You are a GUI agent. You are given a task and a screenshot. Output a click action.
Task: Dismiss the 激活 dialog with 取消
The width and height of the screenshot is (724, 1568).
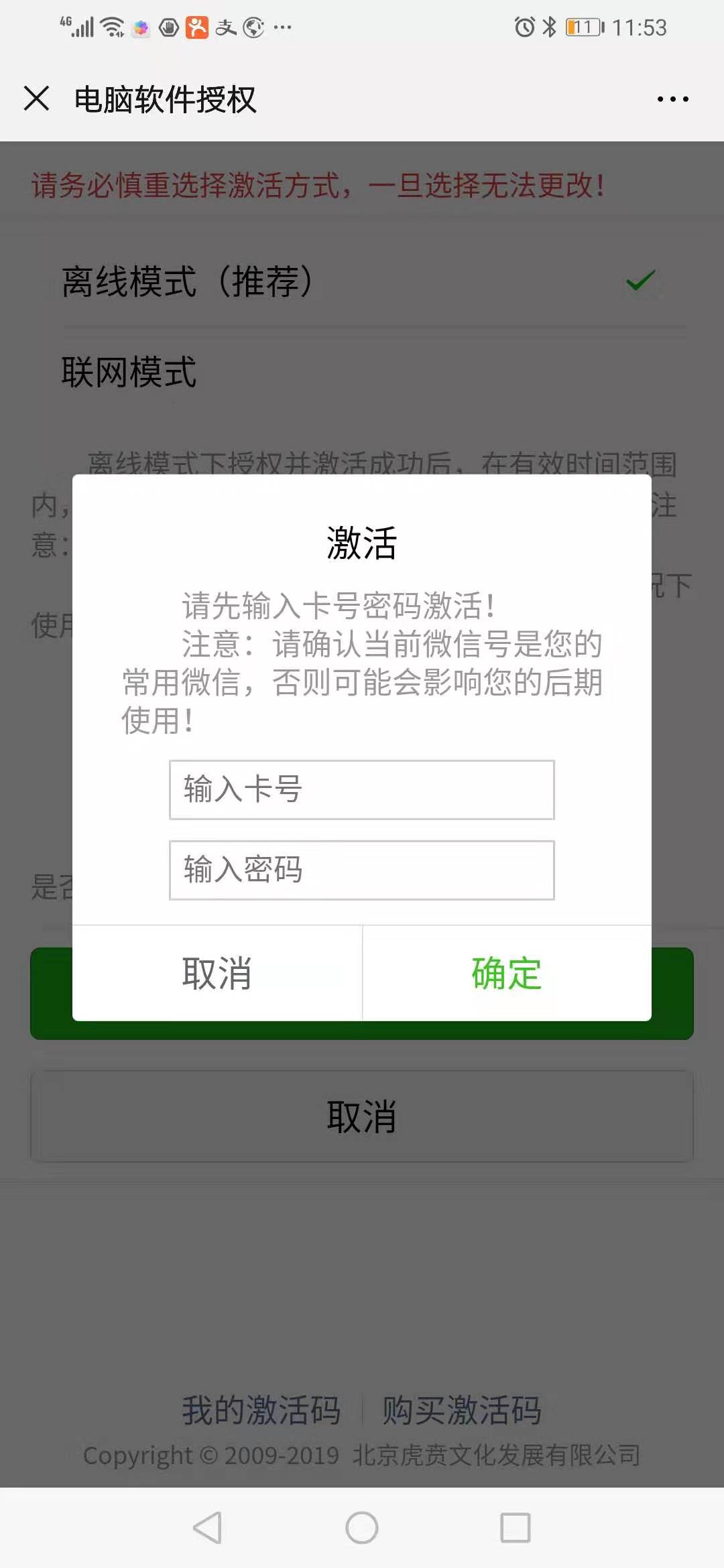[217, 973]
